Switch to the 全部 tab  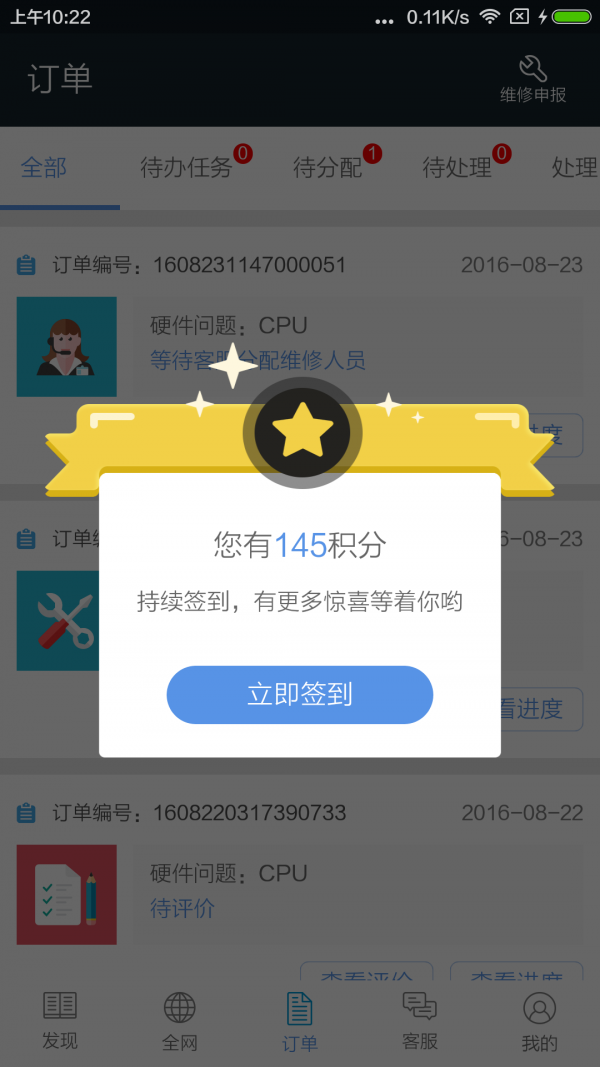tap(44, 167)
